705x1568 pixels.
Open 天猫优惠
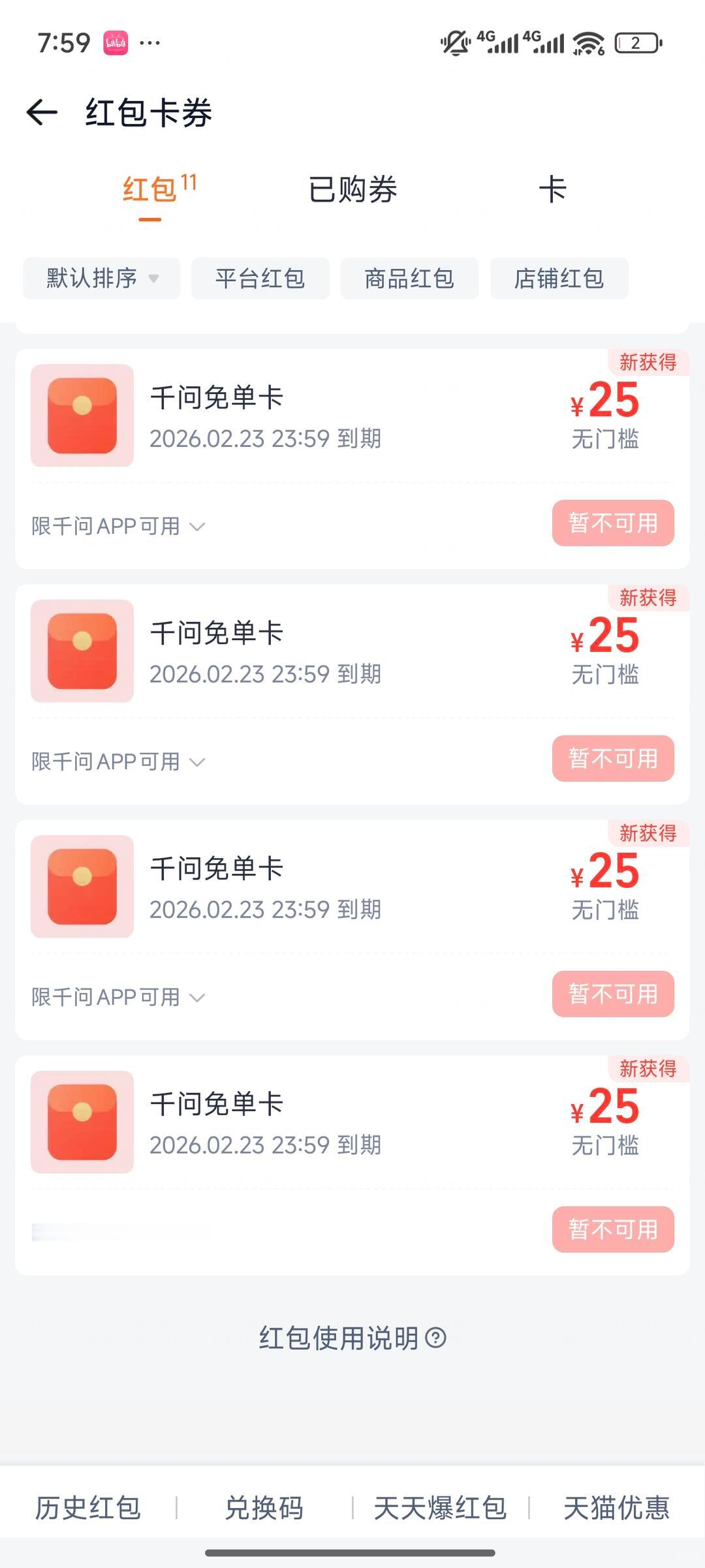tap(617, 1508)
